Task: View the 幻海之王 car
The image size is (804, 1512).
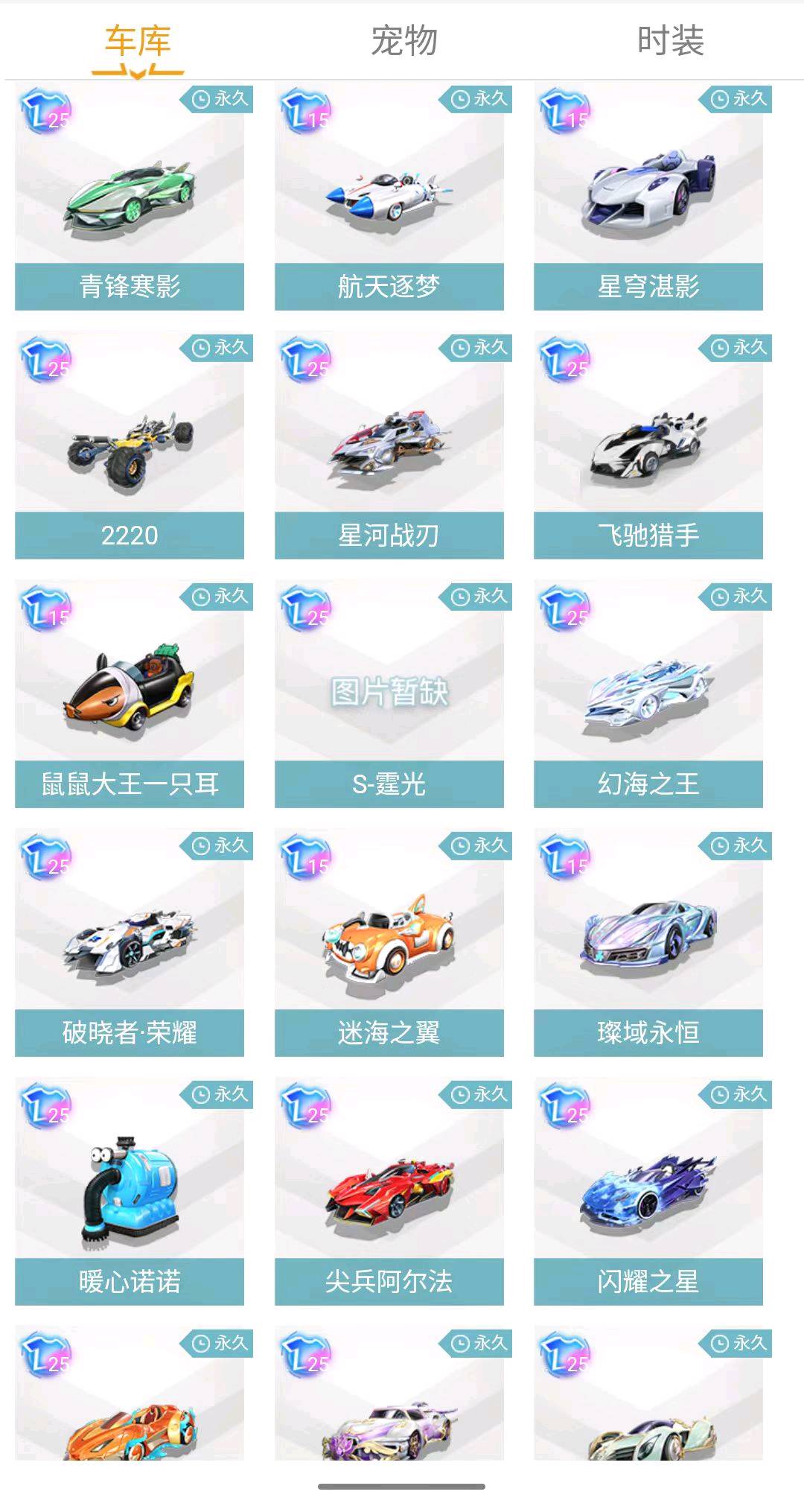Action: click(648, 696)
